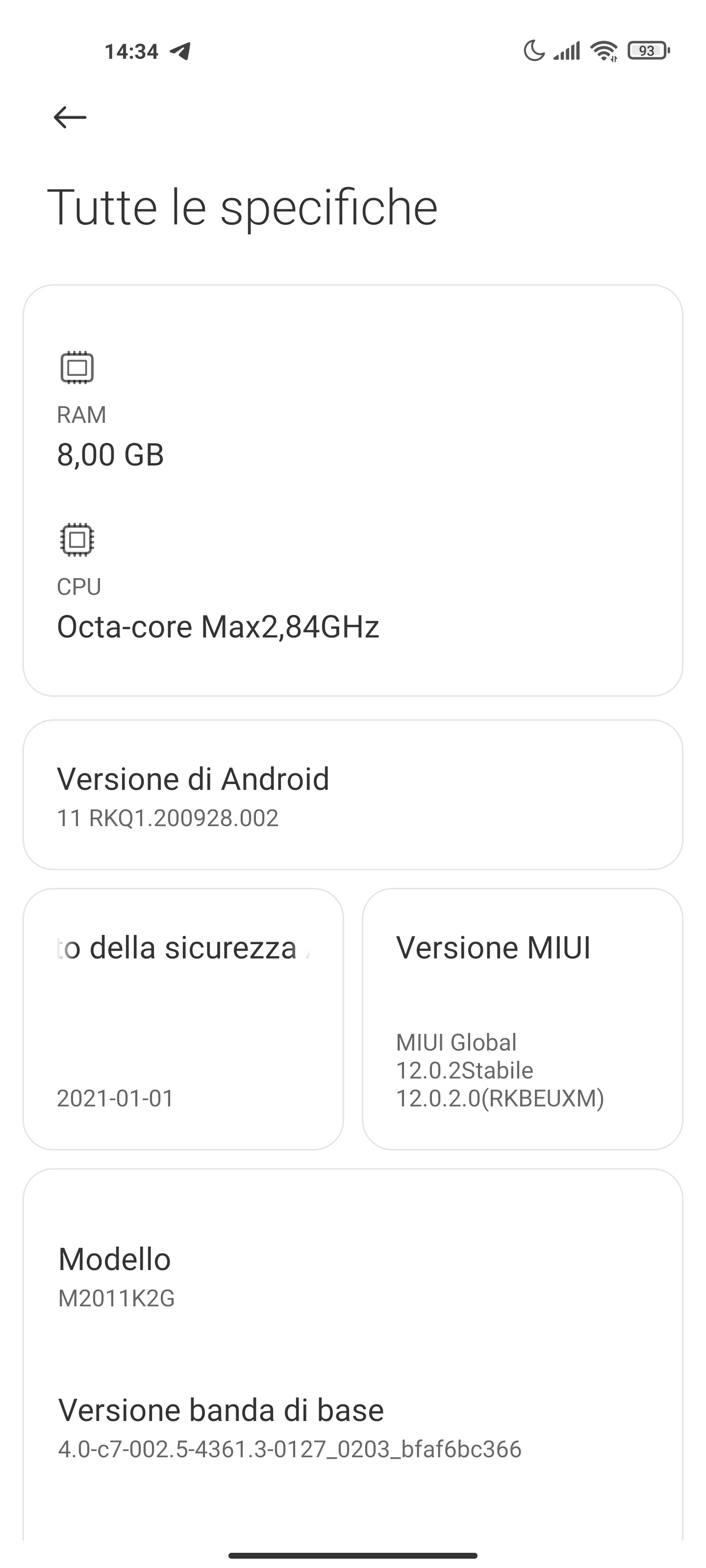
Task: Open the security patch card dated 2021-01-01
Action: (183, 1019)
